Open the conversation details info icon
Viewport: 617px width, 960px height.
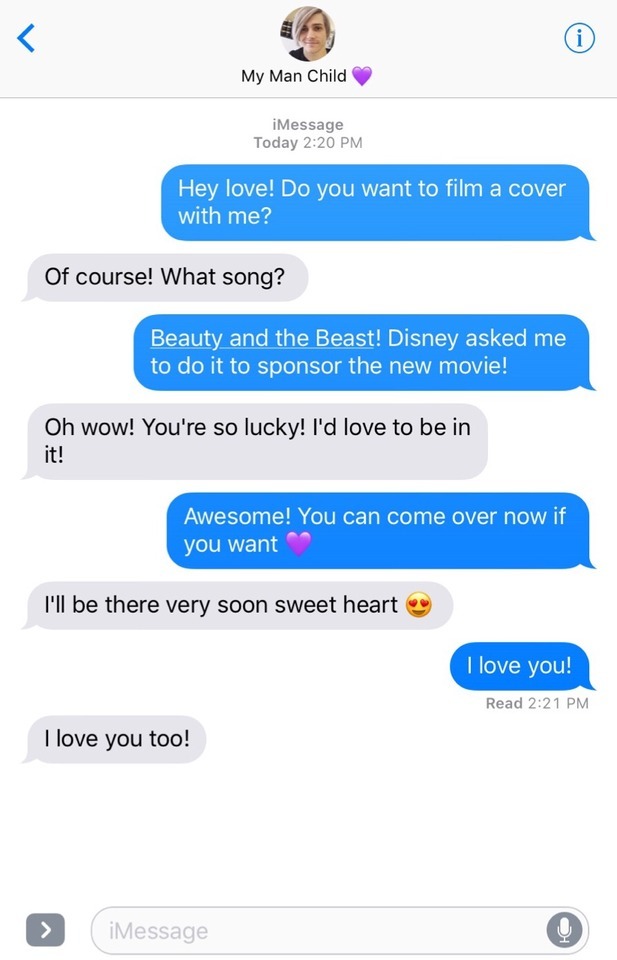tap(580, 38)
